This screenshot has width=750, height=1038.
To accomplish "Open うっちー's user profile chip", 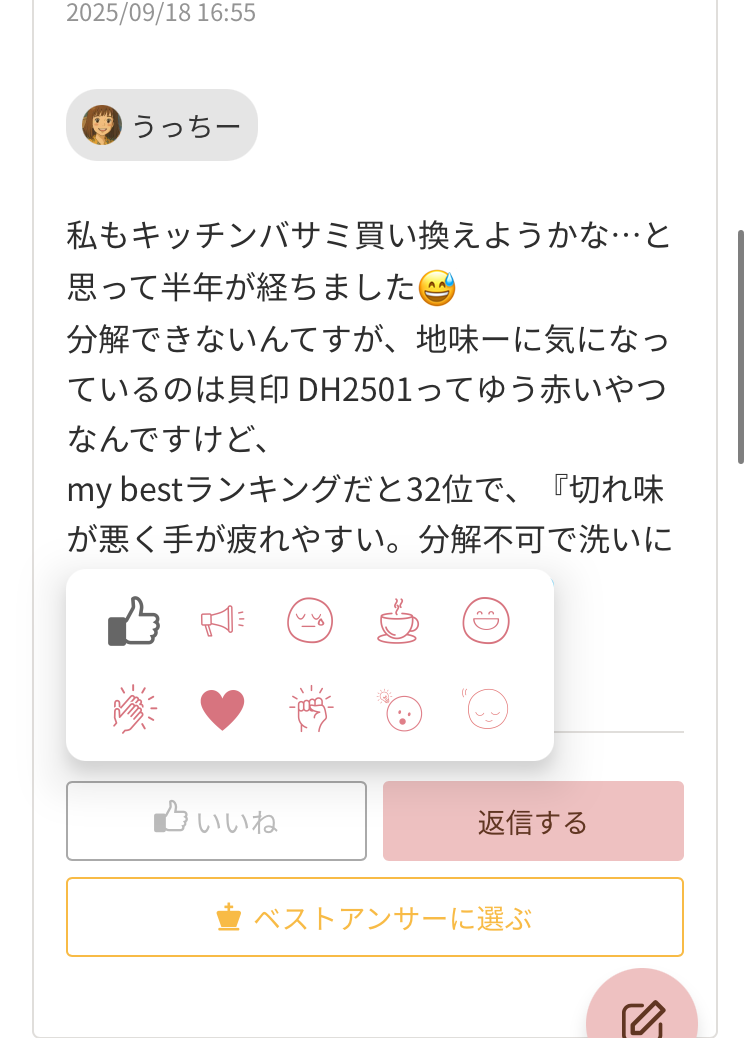I will coord(162,125).
